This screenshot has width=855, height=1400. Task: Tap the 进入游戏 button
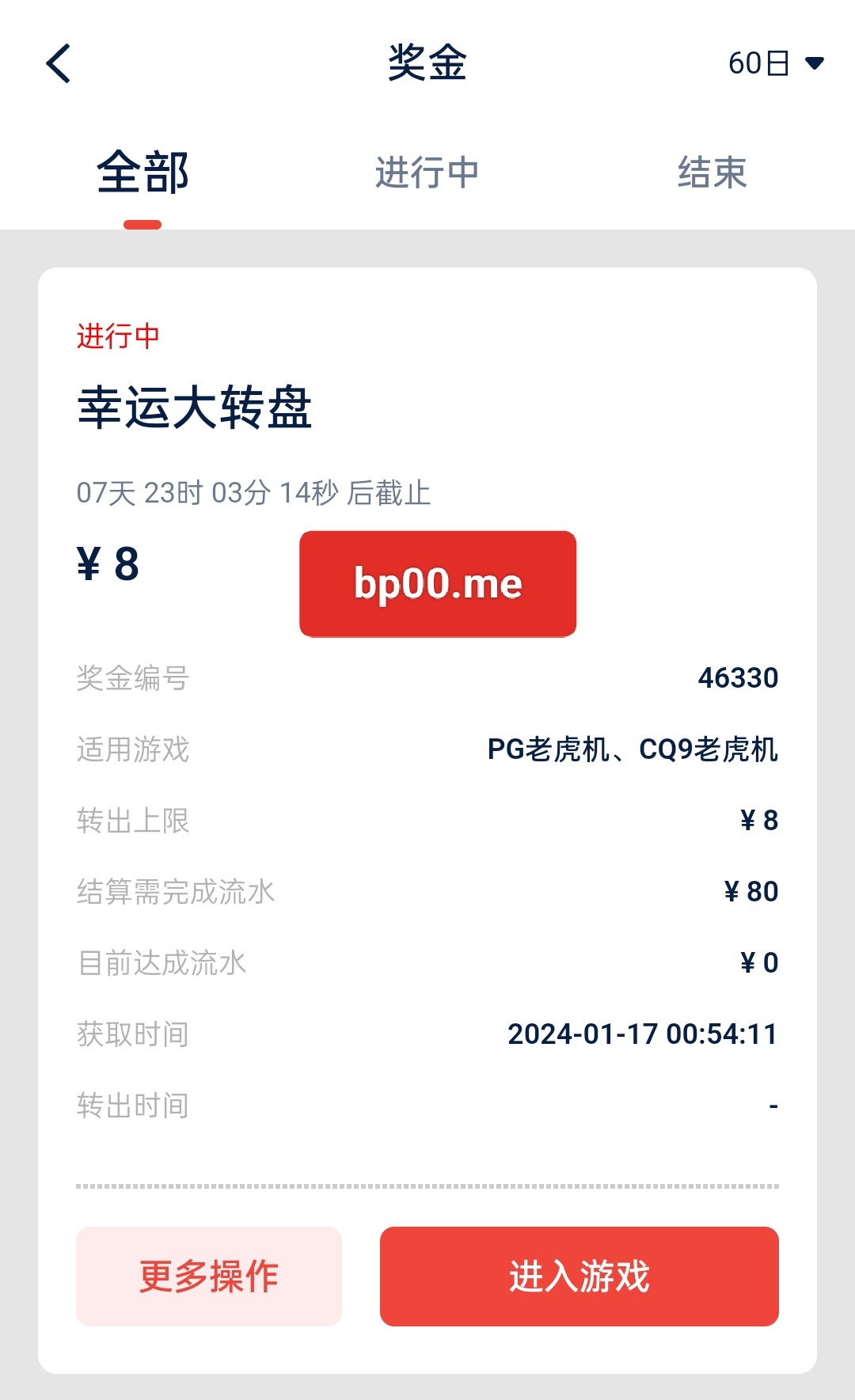(x=579, y=1276)
